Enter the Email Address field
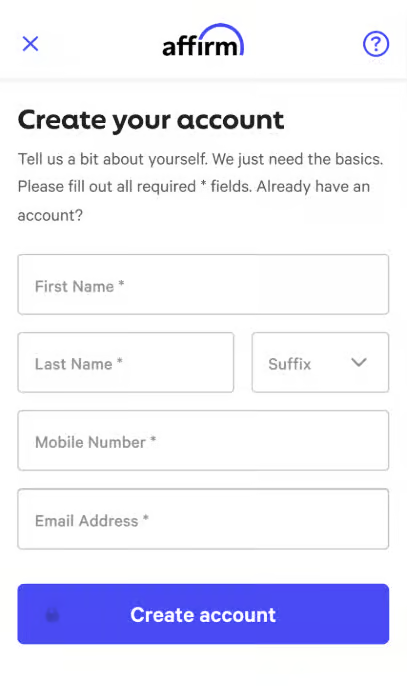Viewport: 407px width, 686px height. (x=203, y=518)
